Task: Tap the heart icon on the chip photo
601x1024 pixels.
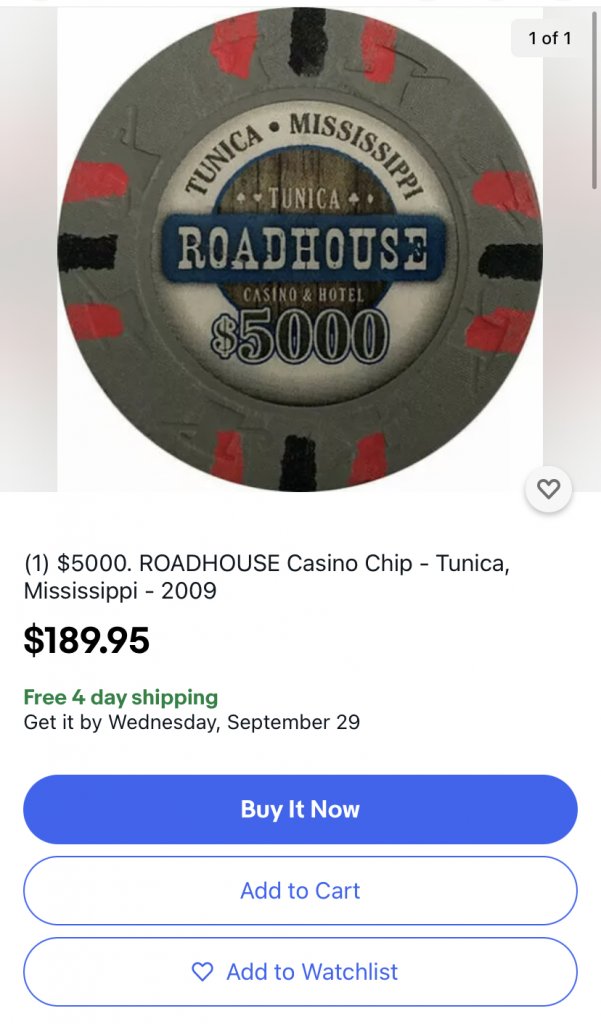Action: (548, 489)
